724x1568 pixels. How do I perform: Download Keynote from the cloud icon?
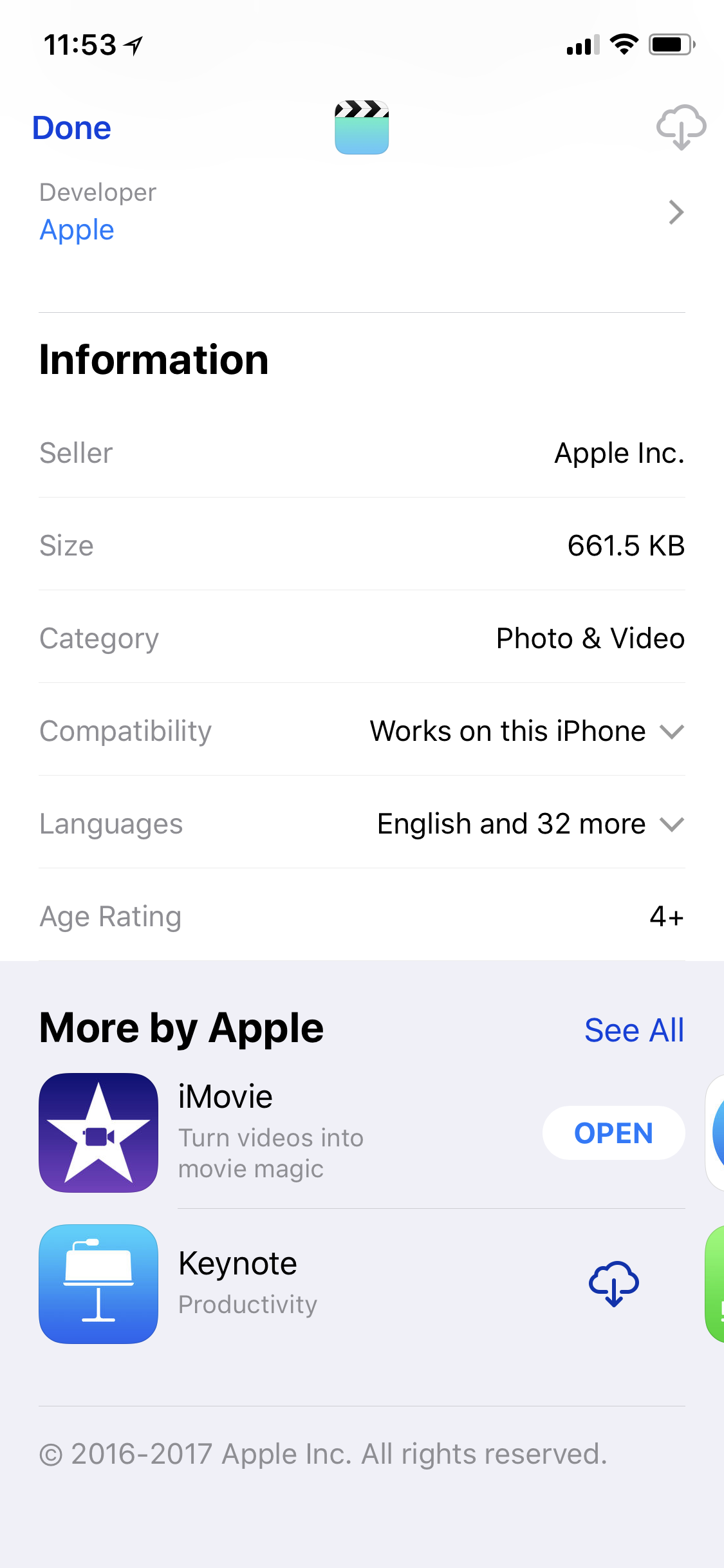613,1283
